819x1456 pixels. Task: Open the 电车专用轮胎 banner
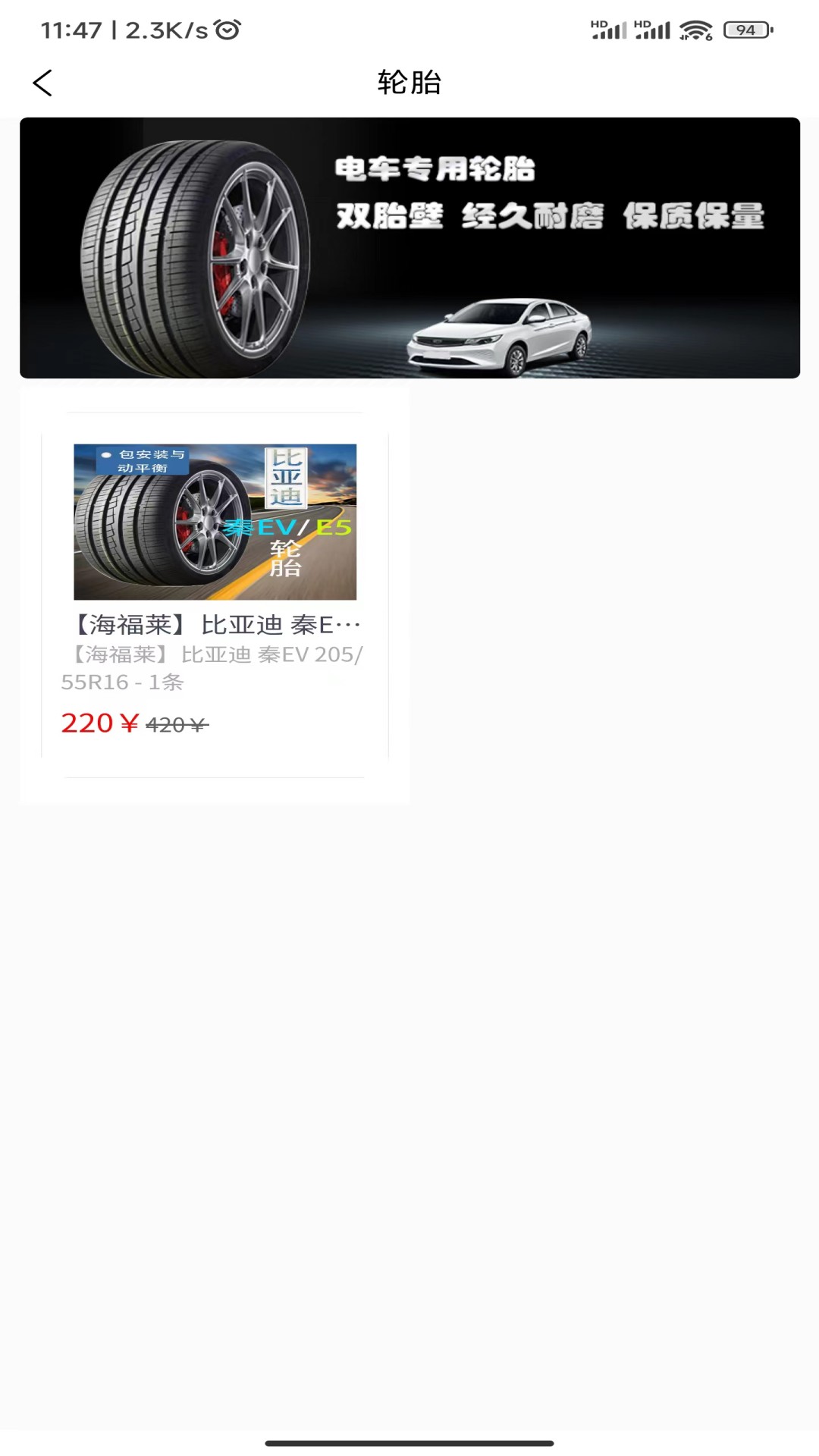coord(409,248)
